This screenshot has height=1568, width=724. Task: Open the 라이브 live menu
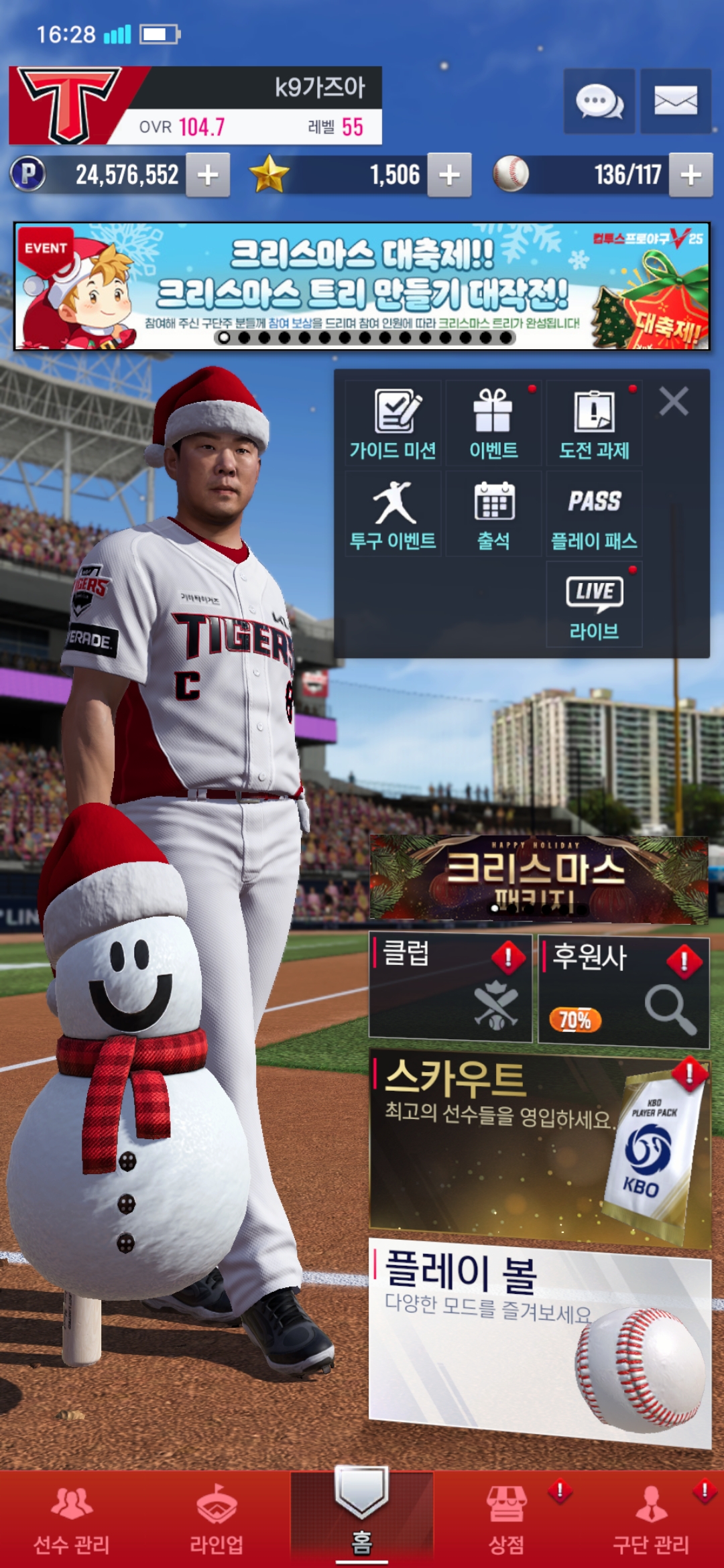pyautogui.click(x=594, y=604)
